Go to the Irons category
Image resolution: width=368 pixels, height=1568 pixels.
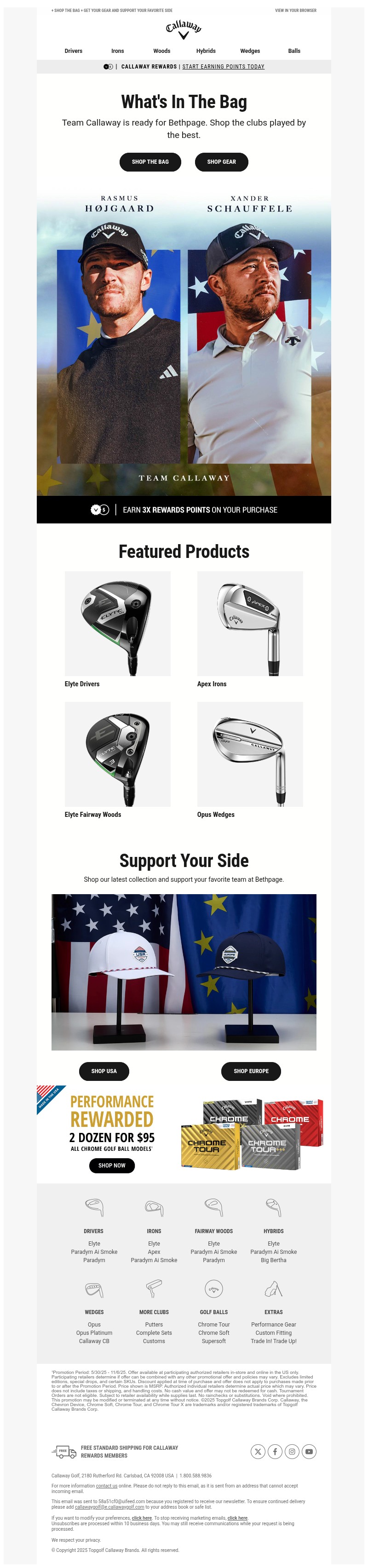click(117, 51)
